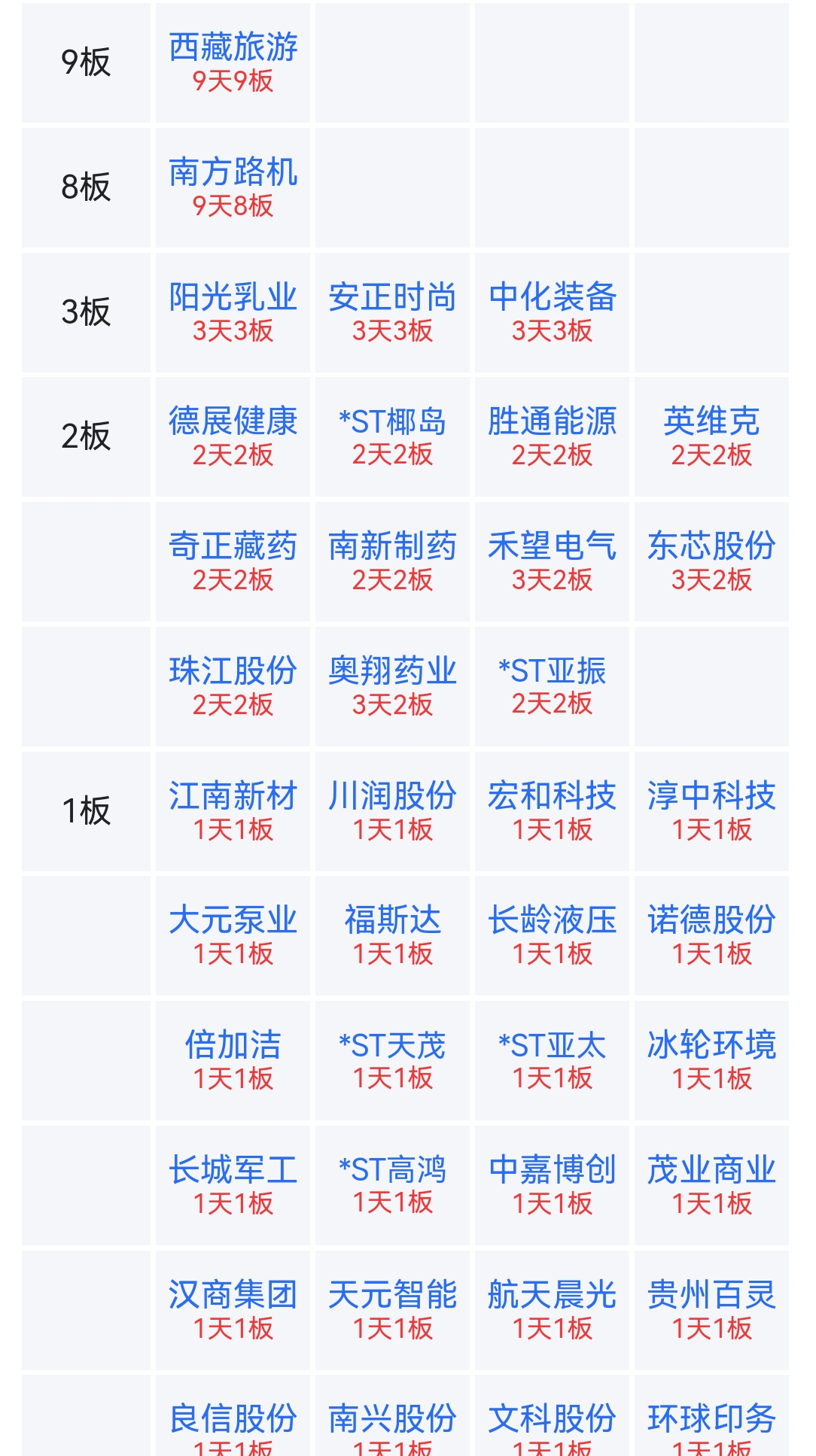View 中化装备 stock details
Viewport: 816px width, 1456px height.
click(x=552, y=298)
